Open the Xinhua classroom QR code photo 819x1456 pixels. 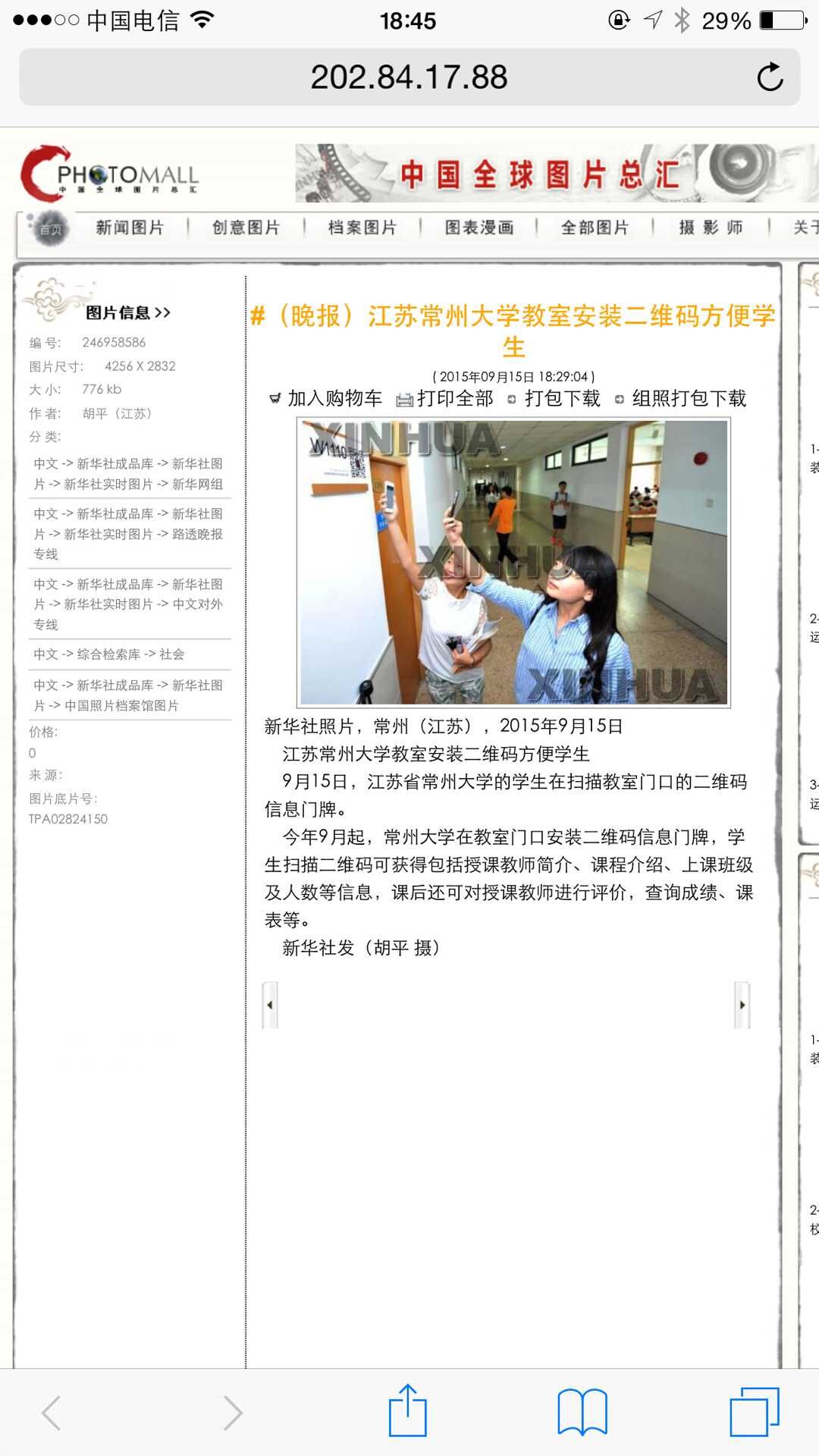(513, 562)
